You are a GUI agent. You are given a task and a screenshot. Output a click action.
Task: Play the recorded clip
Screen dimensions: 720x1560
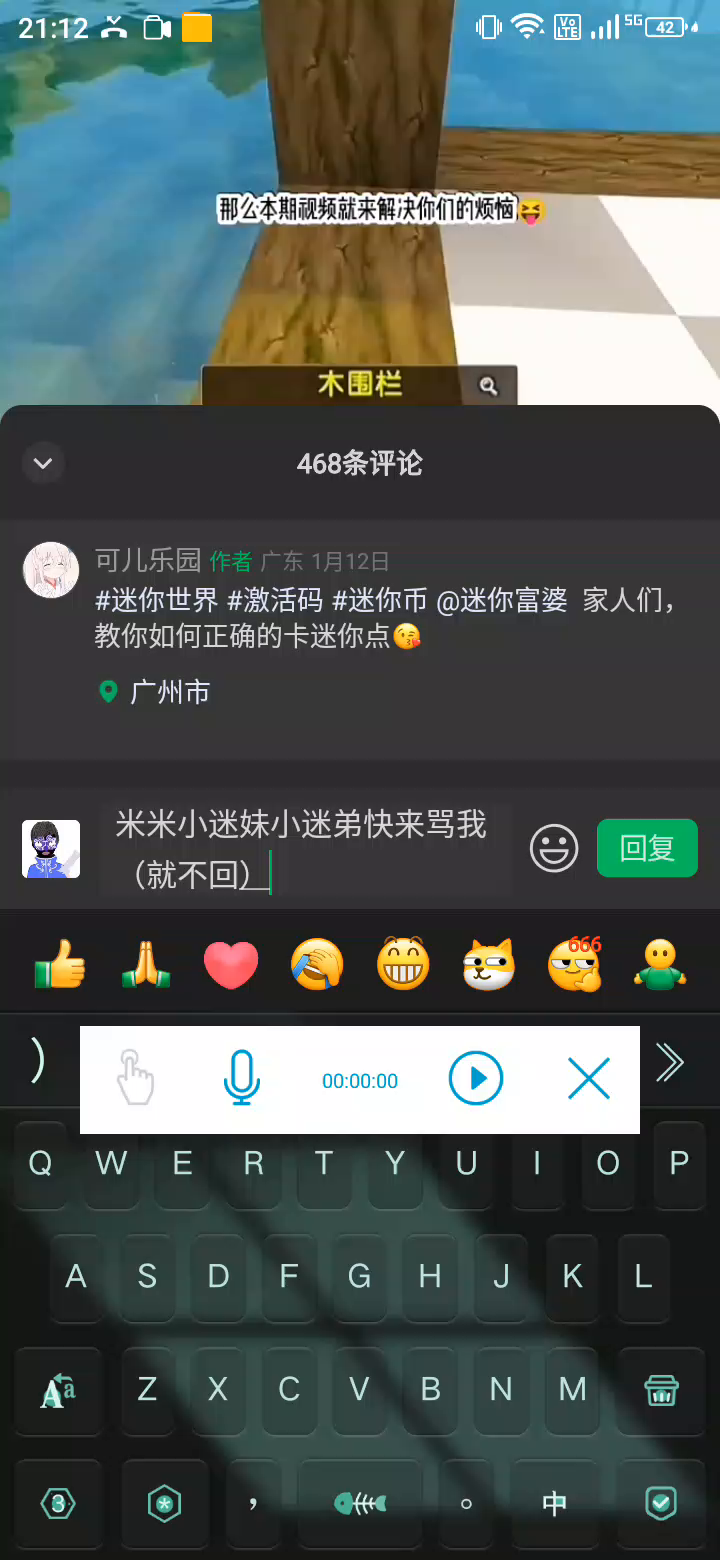(x=475, y=1079)
